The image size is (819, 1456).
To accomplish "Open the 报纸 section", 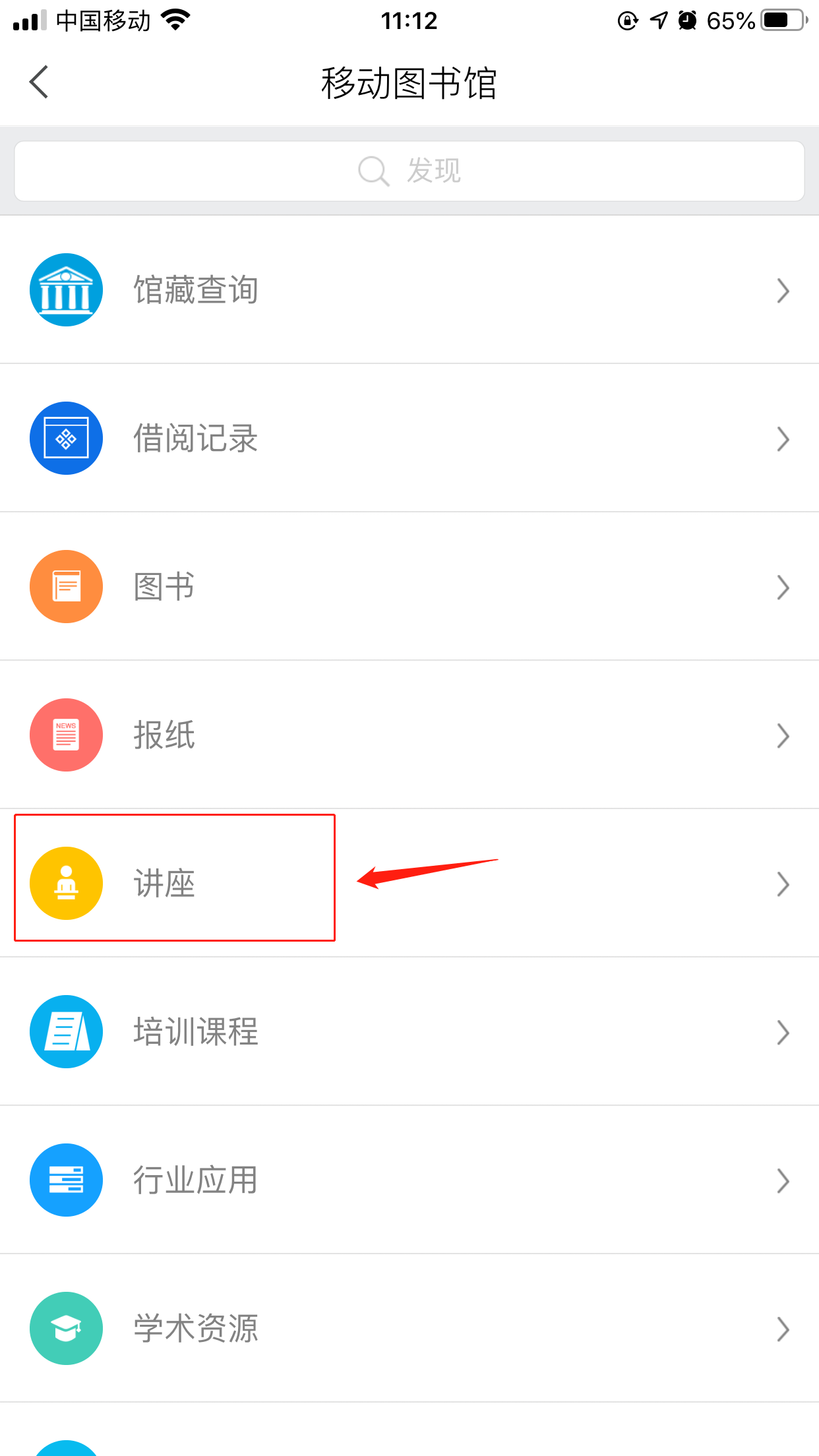I will [409, 735].
